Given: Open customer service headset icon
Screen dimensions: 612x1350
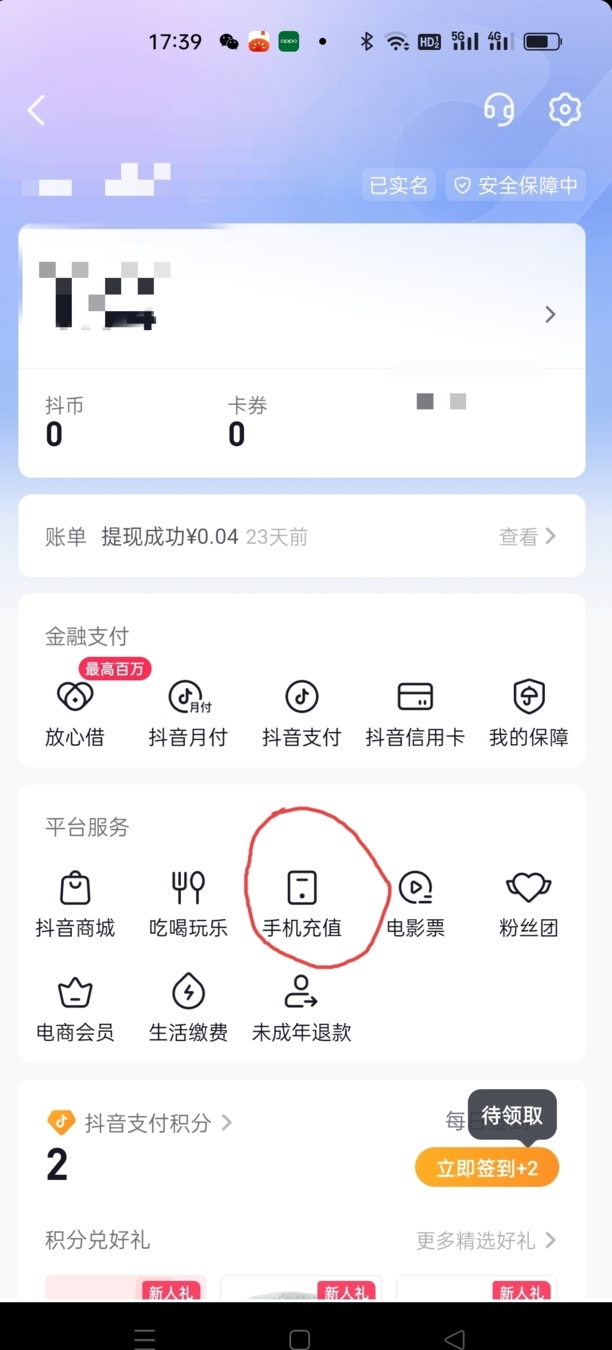Looking at the screenshot, I should pyautogui.click(x=499, y=109).
